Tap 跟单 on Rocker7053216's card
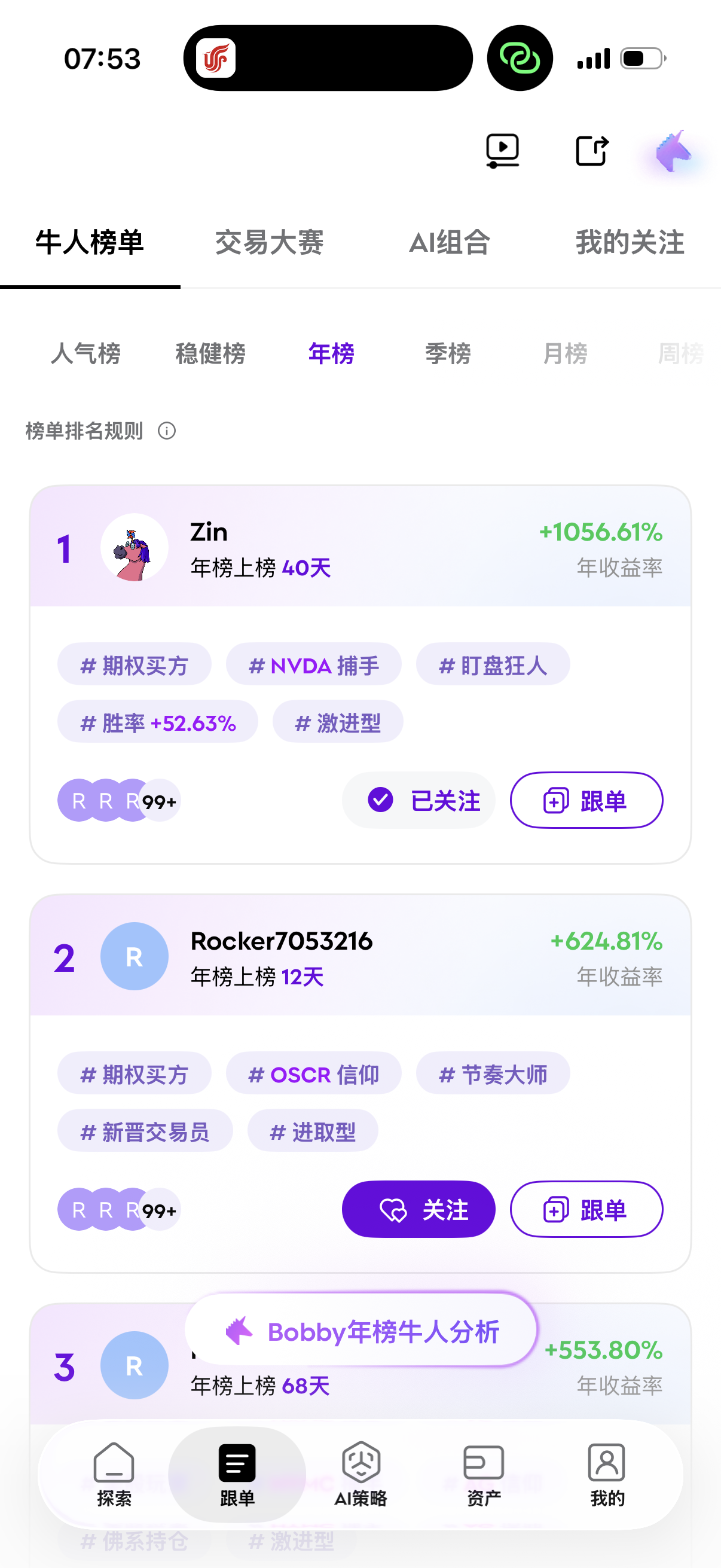 tap(586, 1209)
